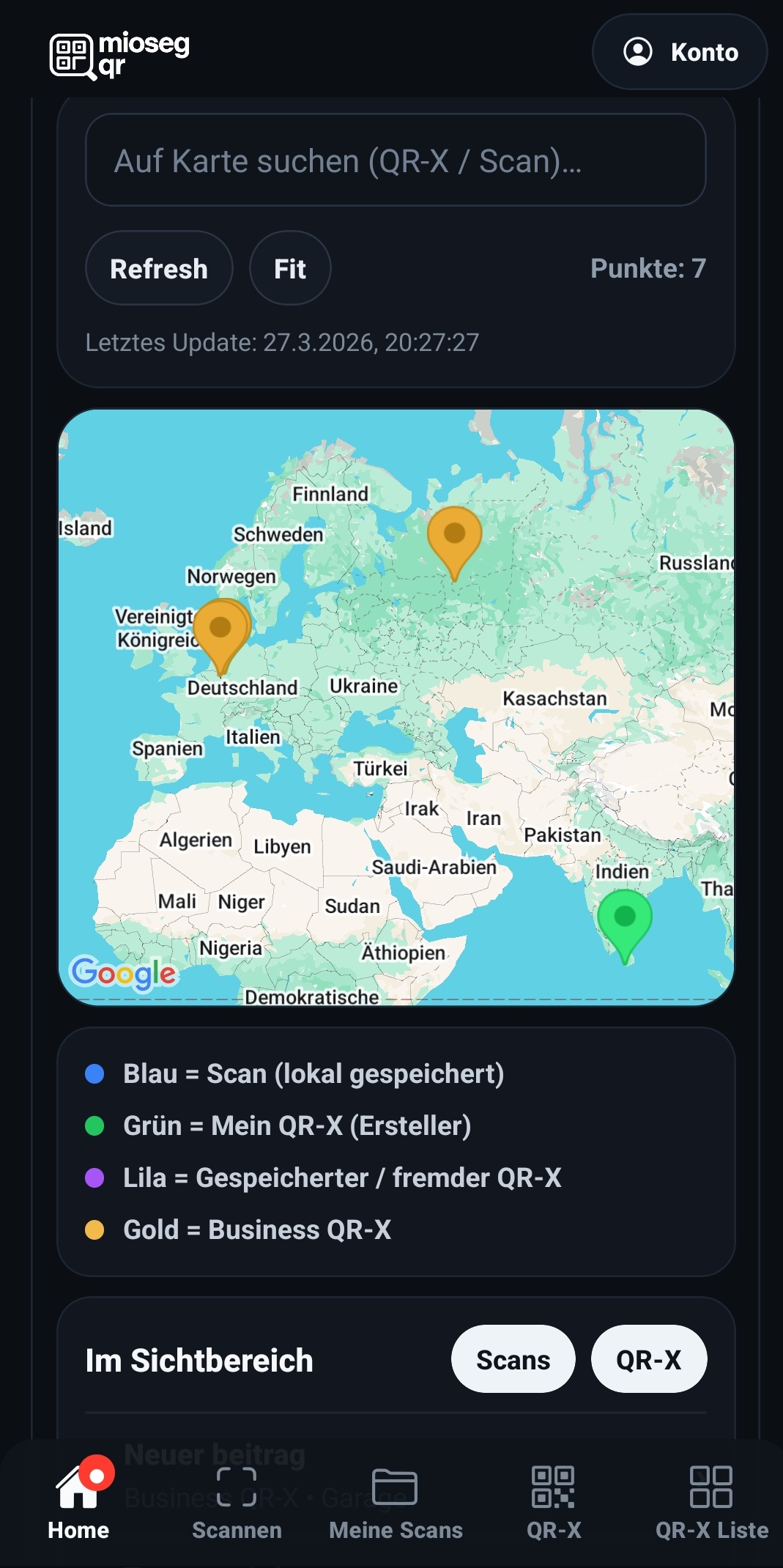The width and height of the screenshot is (783, 1568).
Task: Focus the map search field
Action: click(x=396, y=160)
